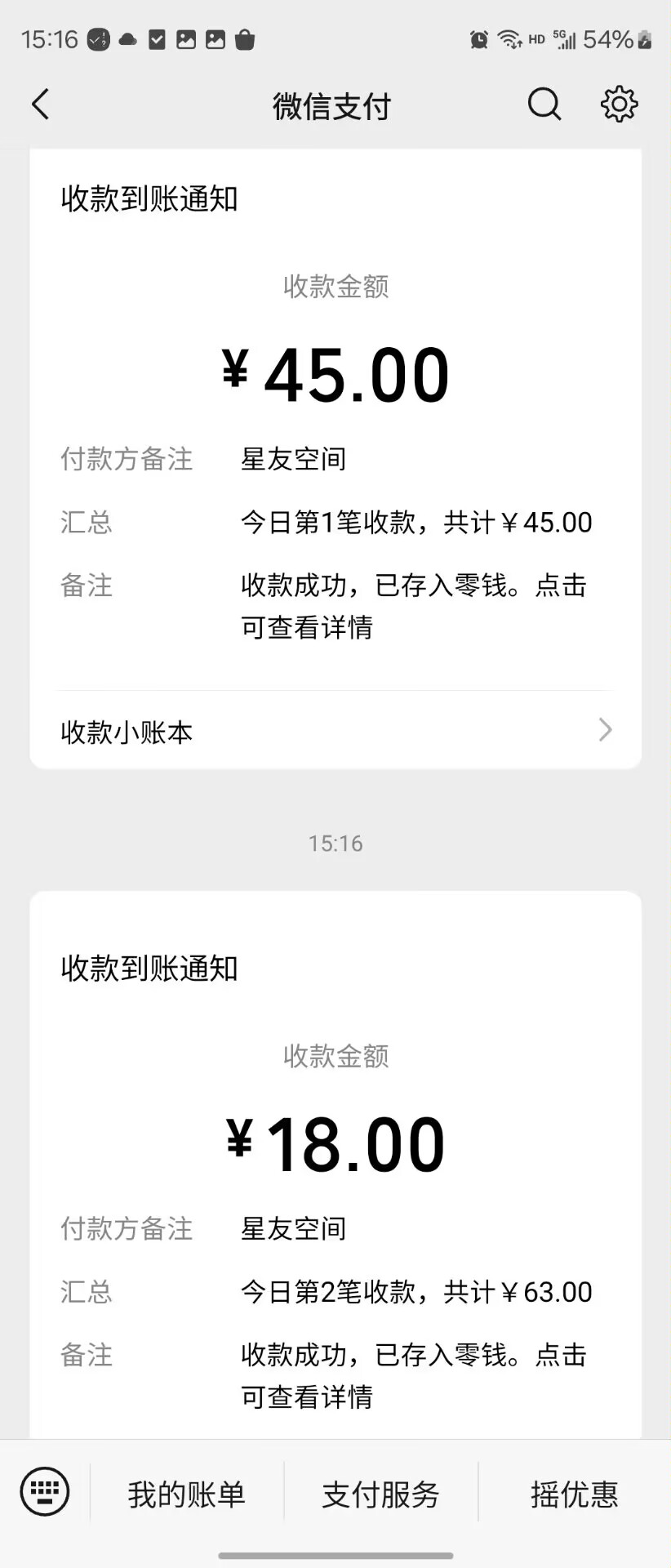
Task: Open 收款小账本 row
Action: 335,731
